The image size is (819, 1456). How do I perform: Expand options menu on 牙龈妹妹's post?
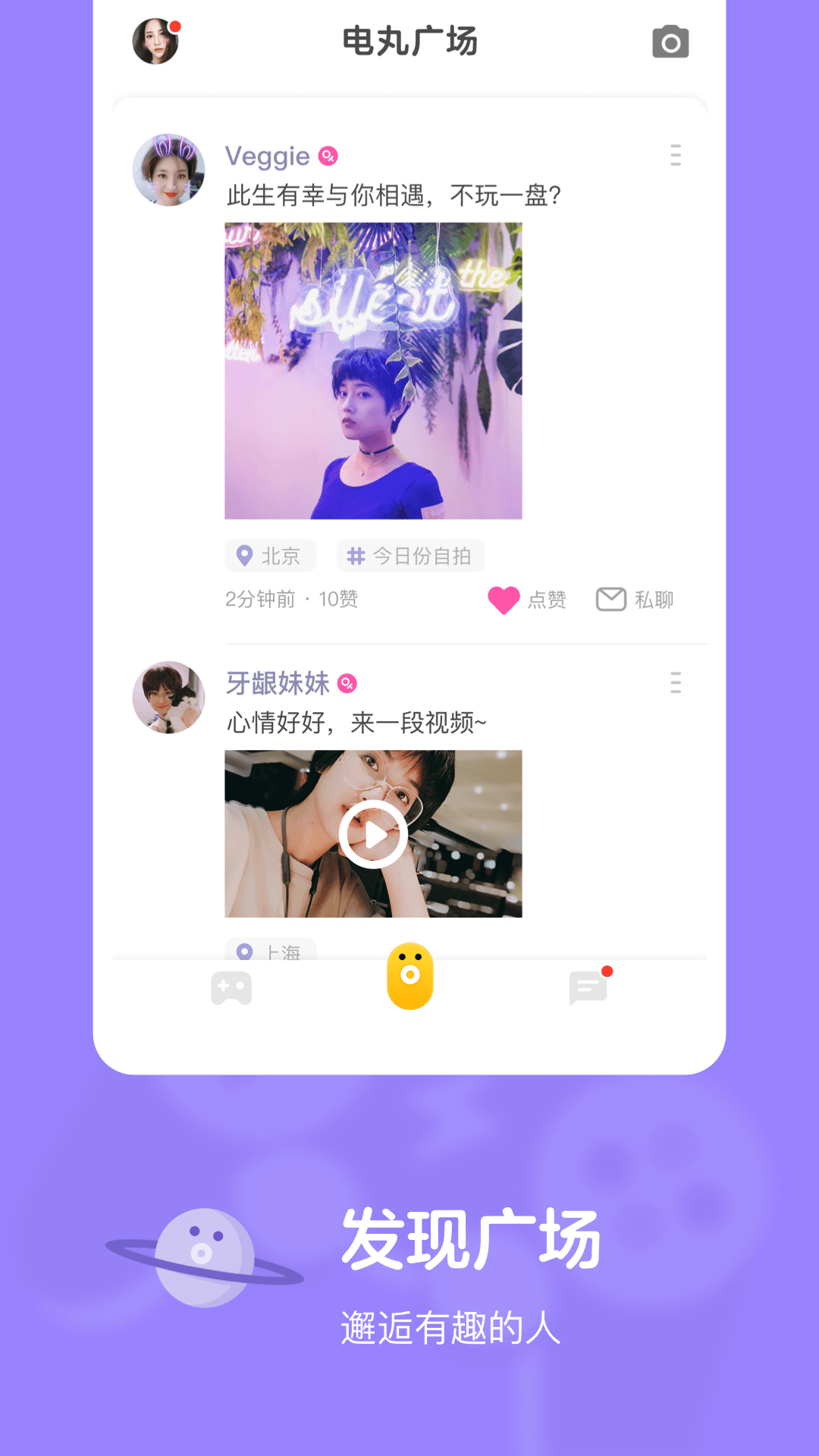point(675,684)
